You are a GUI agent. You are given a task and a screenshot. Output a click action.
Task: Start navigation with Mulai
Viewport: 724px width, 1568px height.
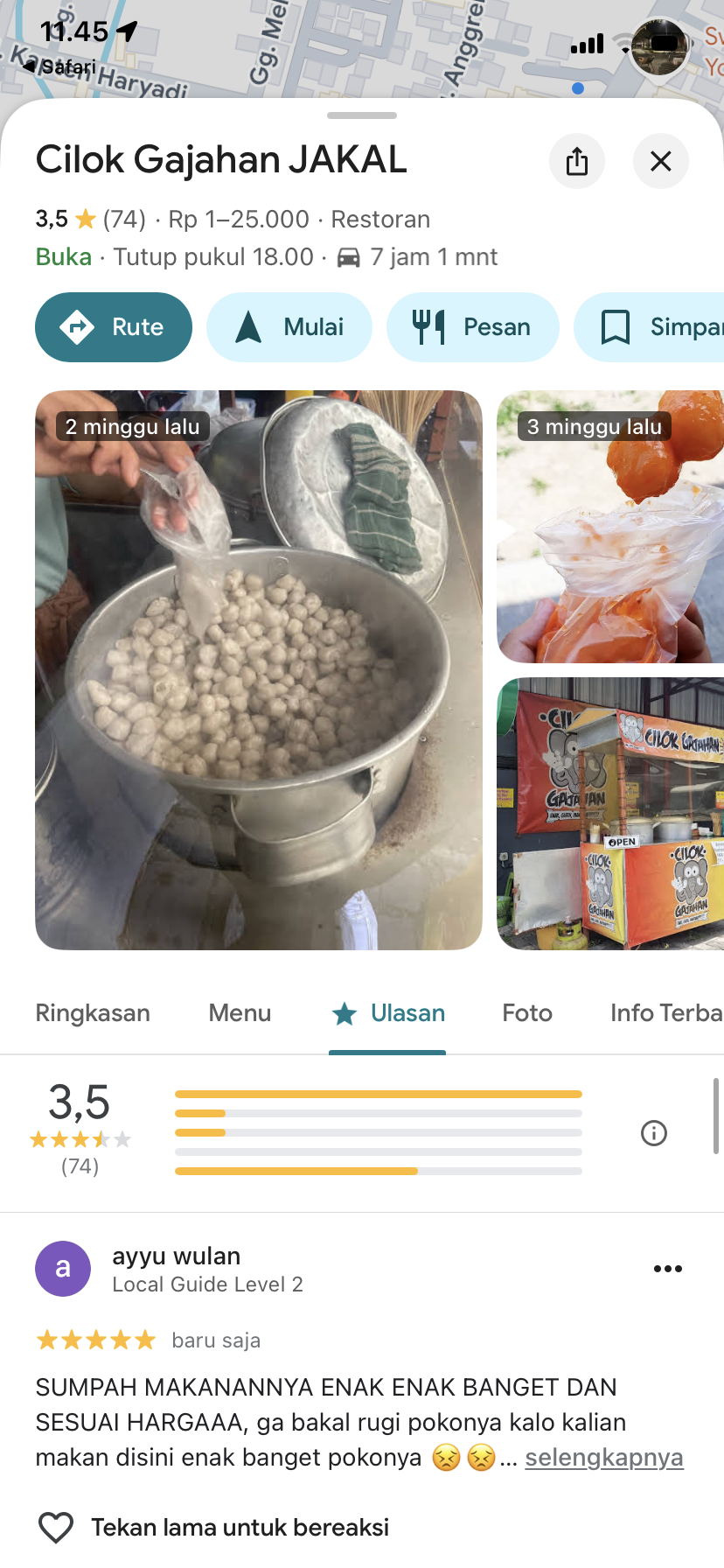[x=289, y=327]
